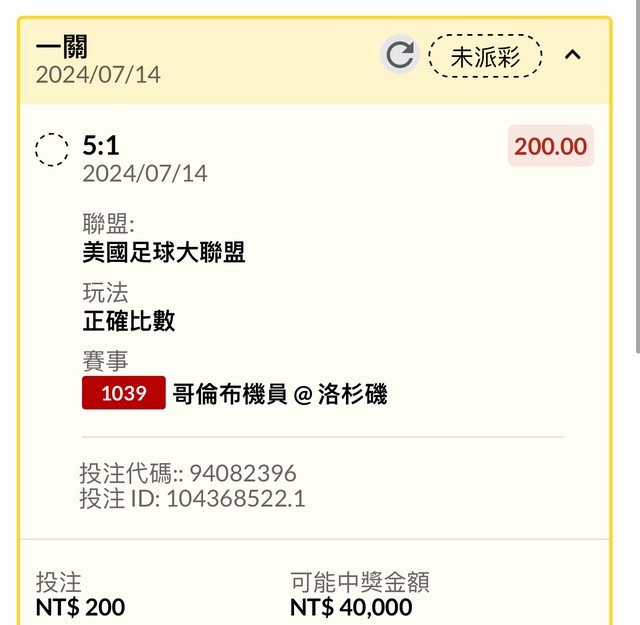Collapse the 一關 bet card
Viewport: 640px width, 625px height.
572,55
